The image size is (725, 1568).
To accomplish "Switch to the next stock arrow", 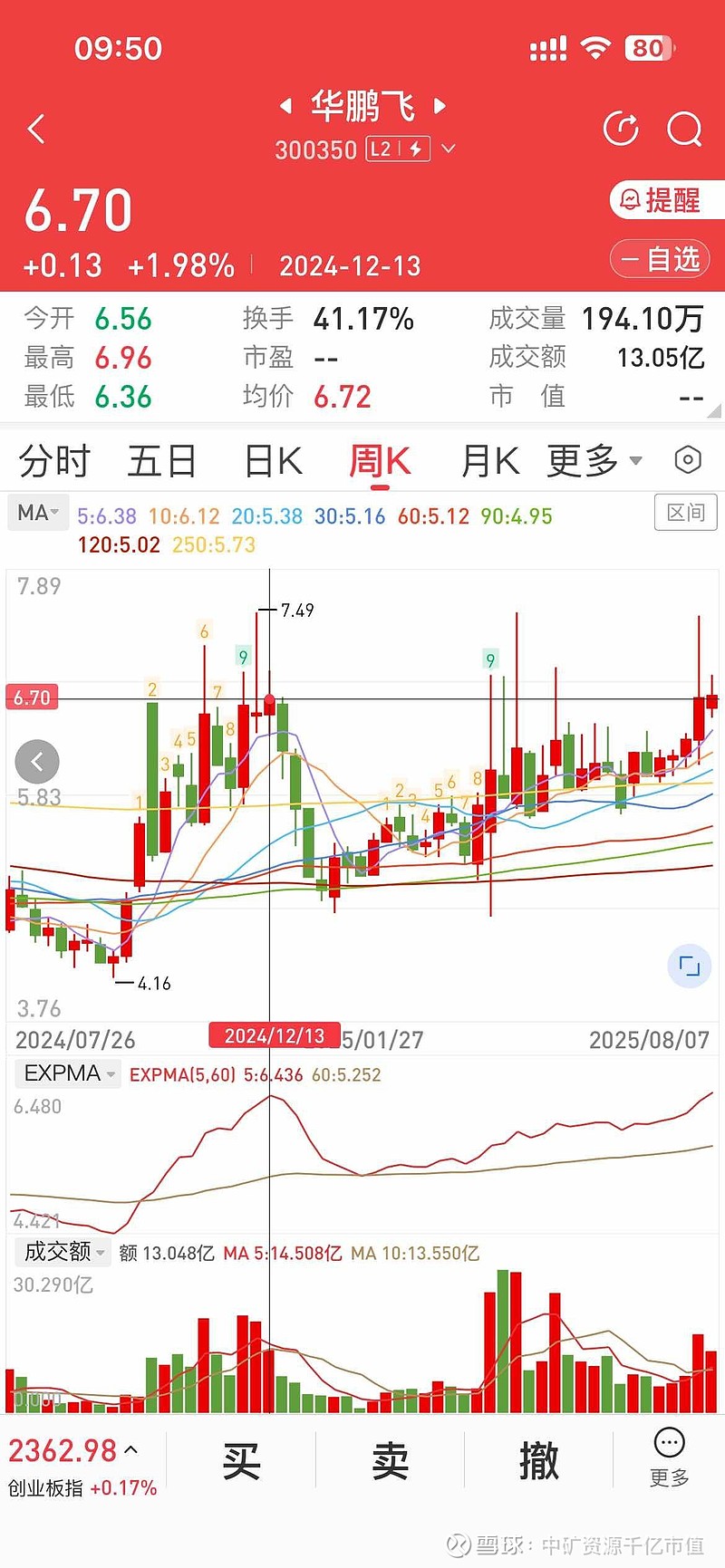I will tap(440, 106).
